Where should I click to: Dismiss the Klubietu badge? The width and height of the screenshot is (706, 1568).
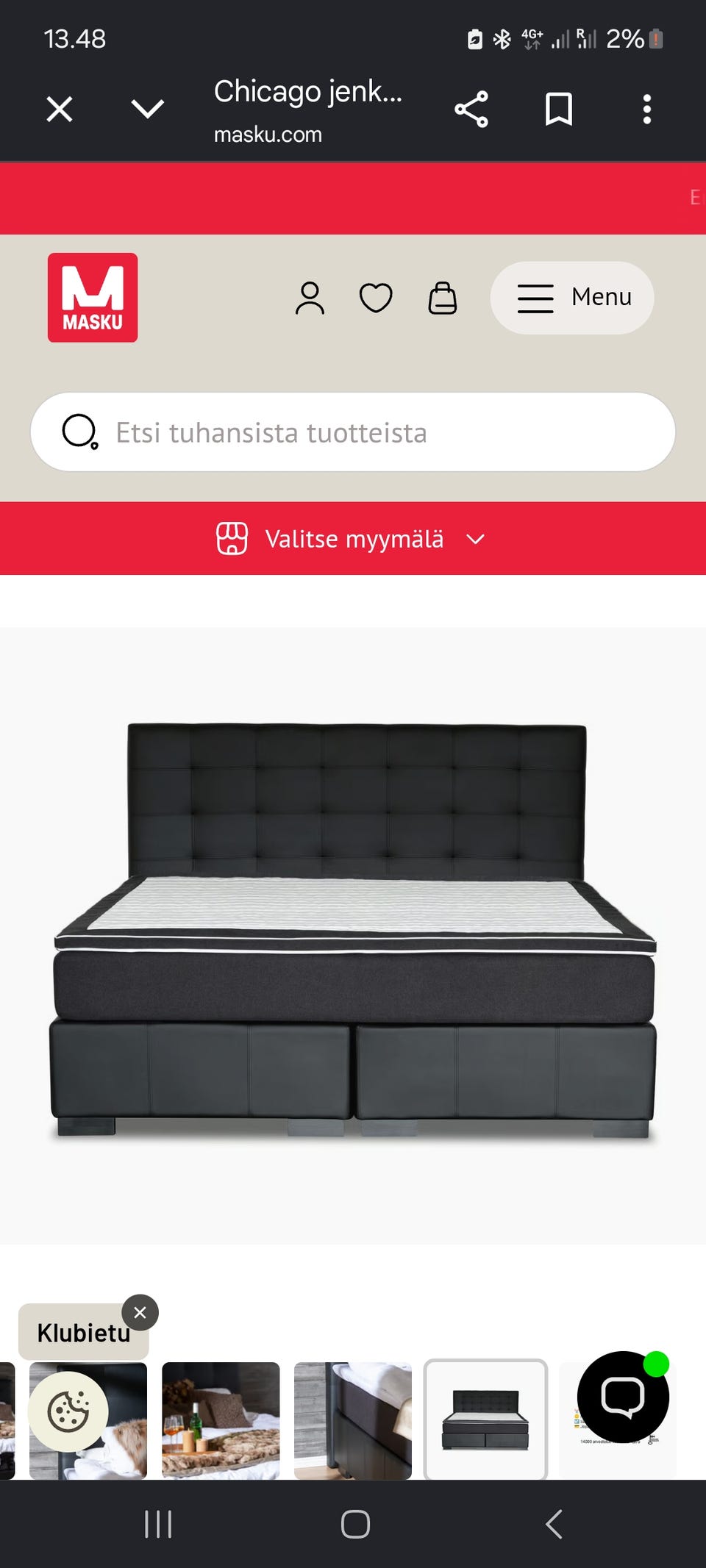[140, 1312]
